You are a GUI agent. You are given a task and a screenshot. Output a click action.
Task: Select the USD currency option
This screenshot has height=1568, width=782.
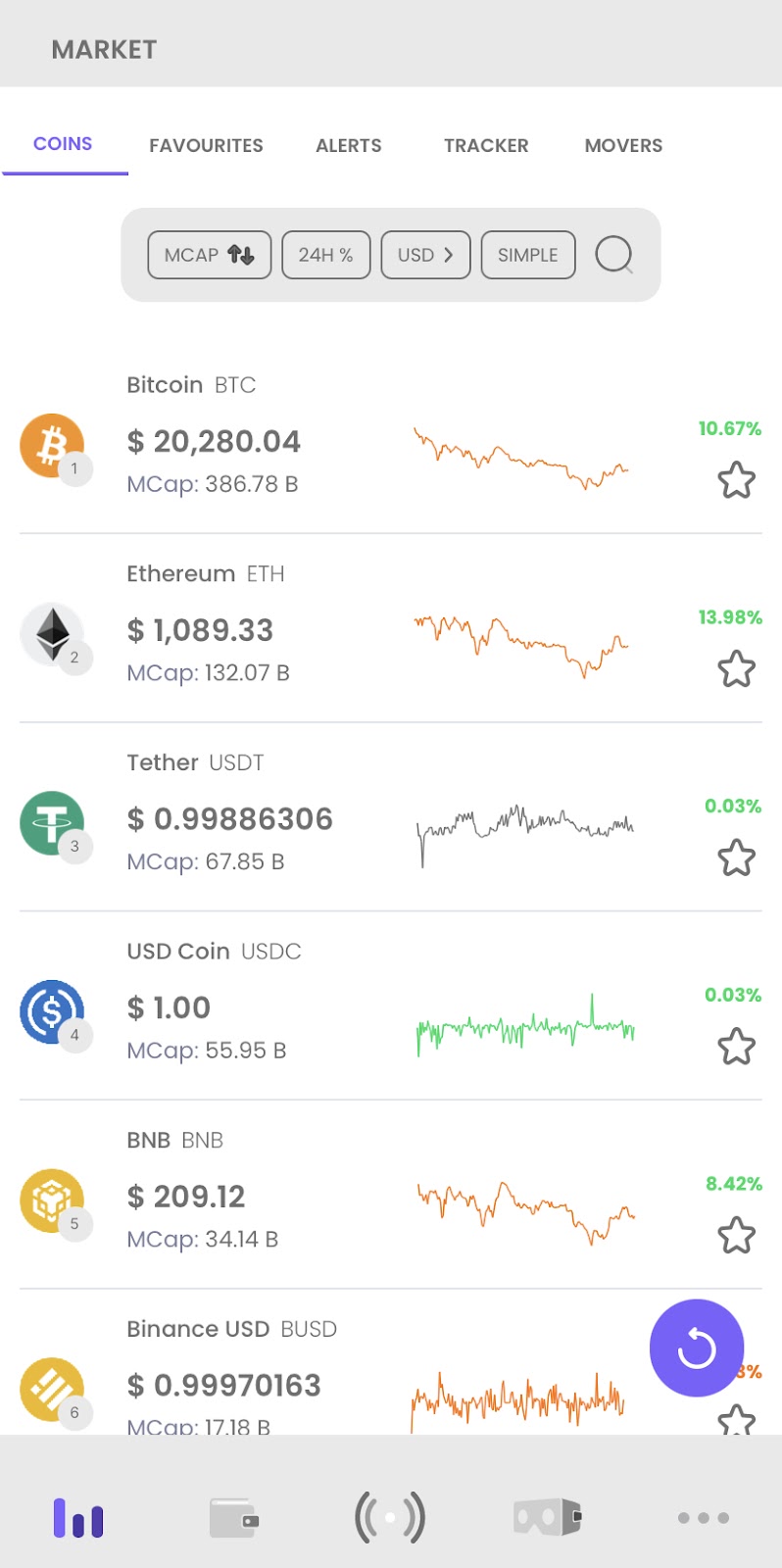pyautogui.click(x=425, y=255)
